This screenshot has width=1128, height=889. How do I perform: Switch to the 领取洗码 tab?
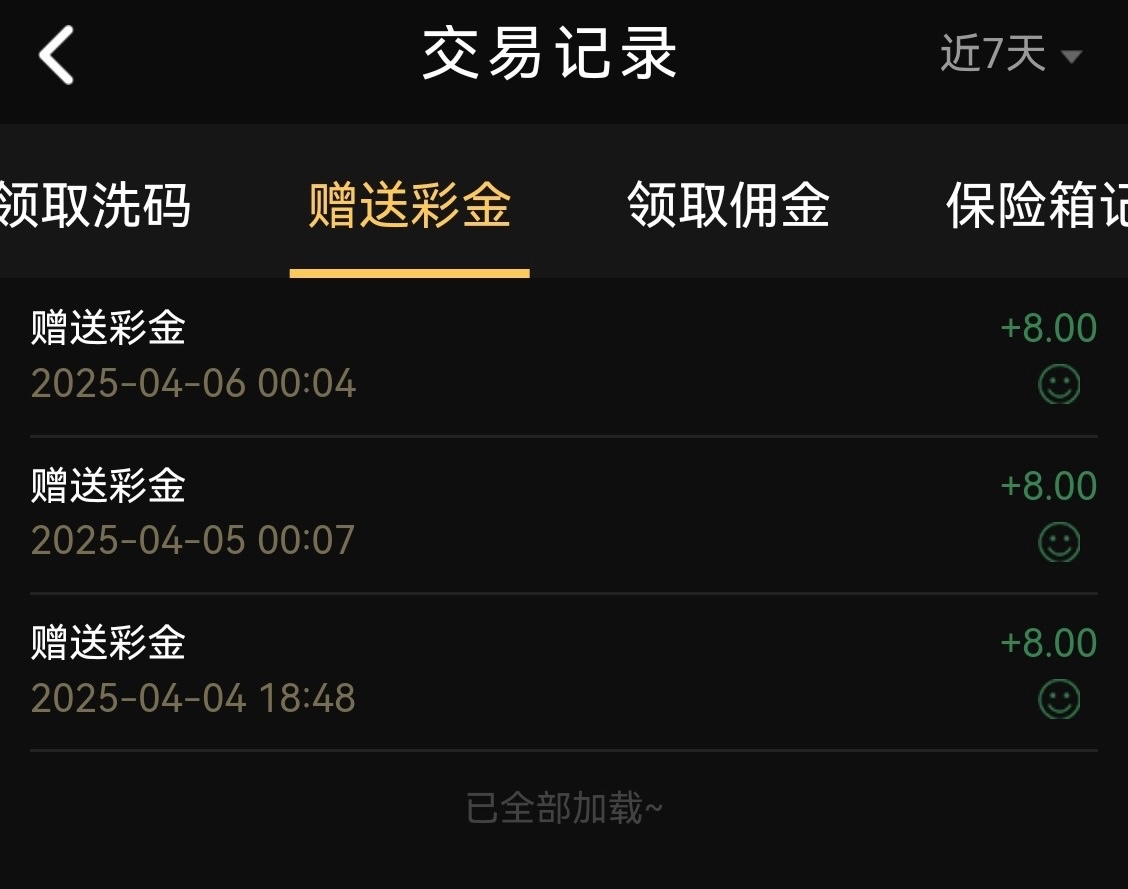(x=95, y=205)
